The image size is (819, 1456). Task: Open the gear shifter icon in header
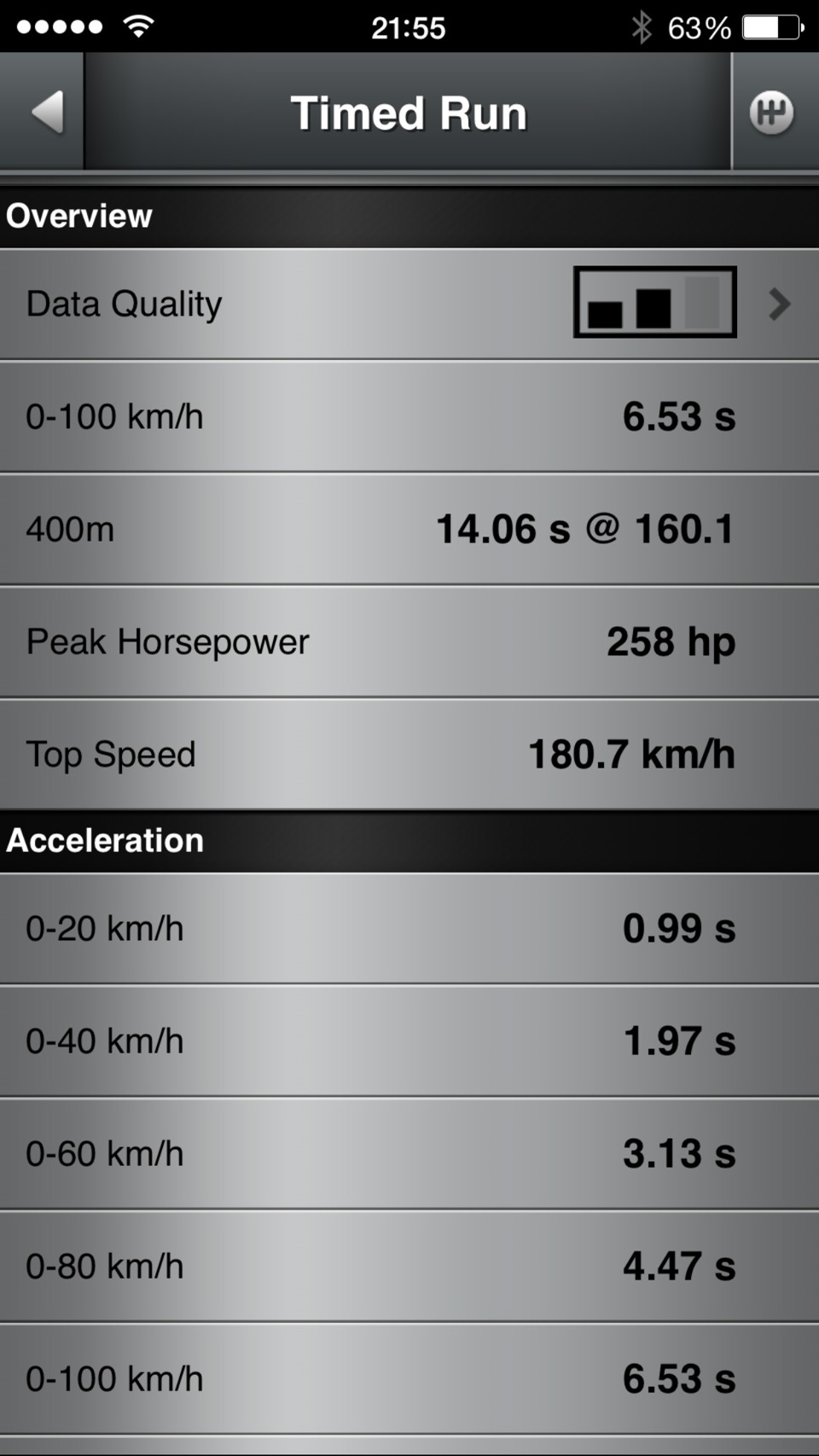(x=772, y=113)
